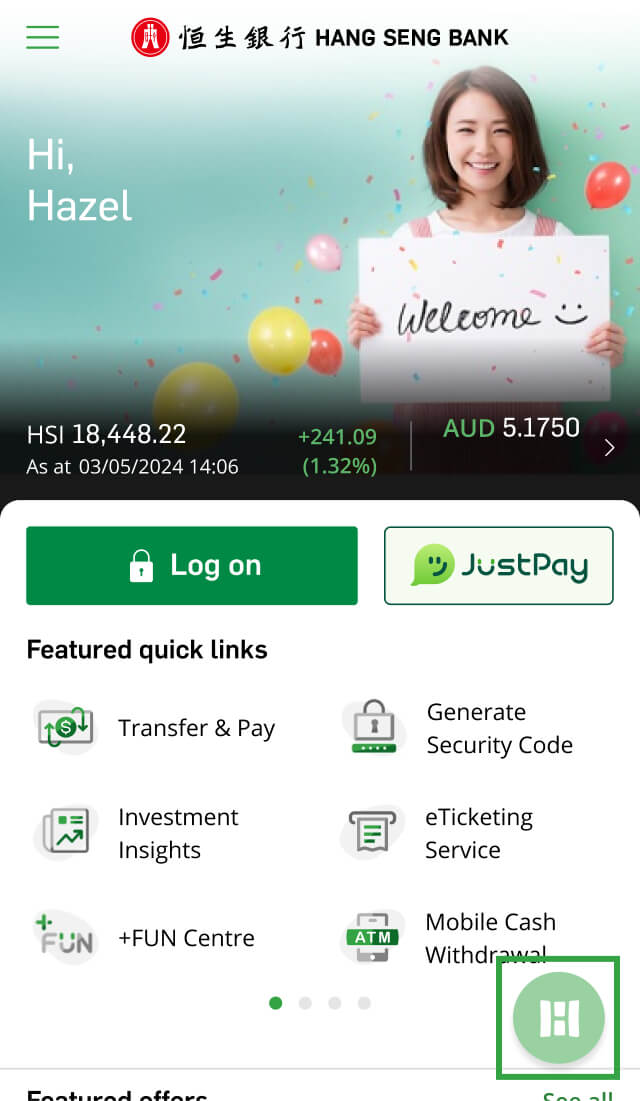Show next market rate with arrow
Image resolution: width=640 pixels, height=1101 pixels.
tap(609, 447)
